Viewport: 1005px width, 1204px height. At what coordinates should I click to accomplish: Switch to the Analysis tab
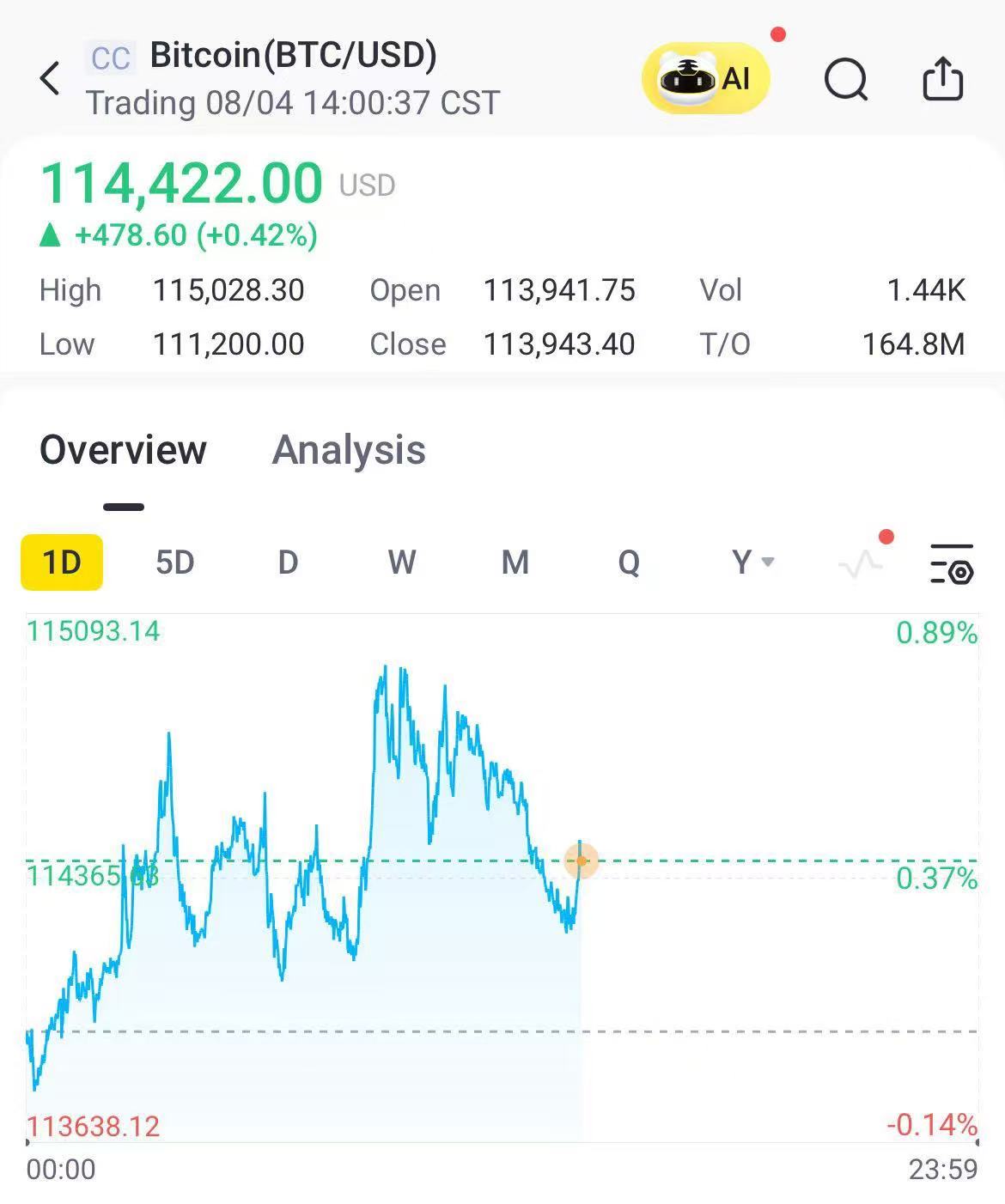[349, 450]
